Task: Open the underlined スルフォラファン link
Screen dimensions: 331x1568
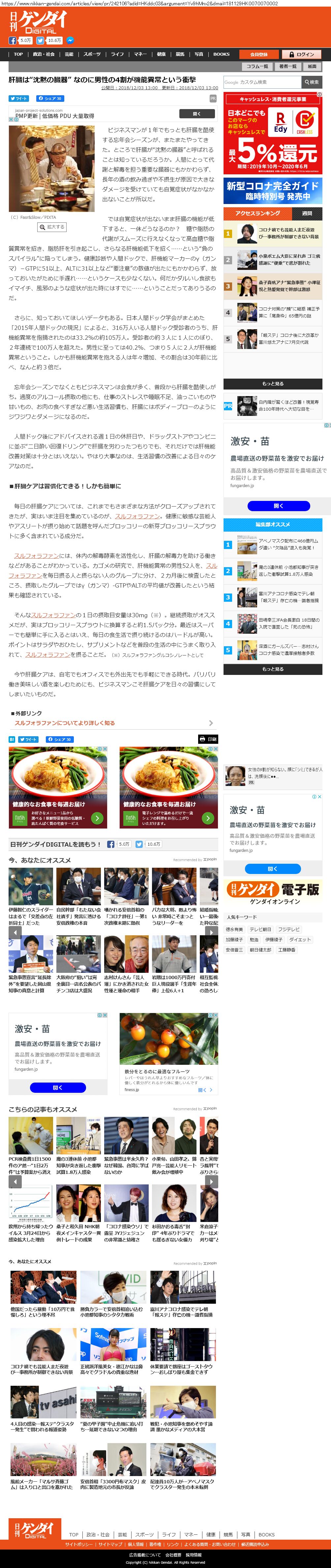Action: point(137,516)
